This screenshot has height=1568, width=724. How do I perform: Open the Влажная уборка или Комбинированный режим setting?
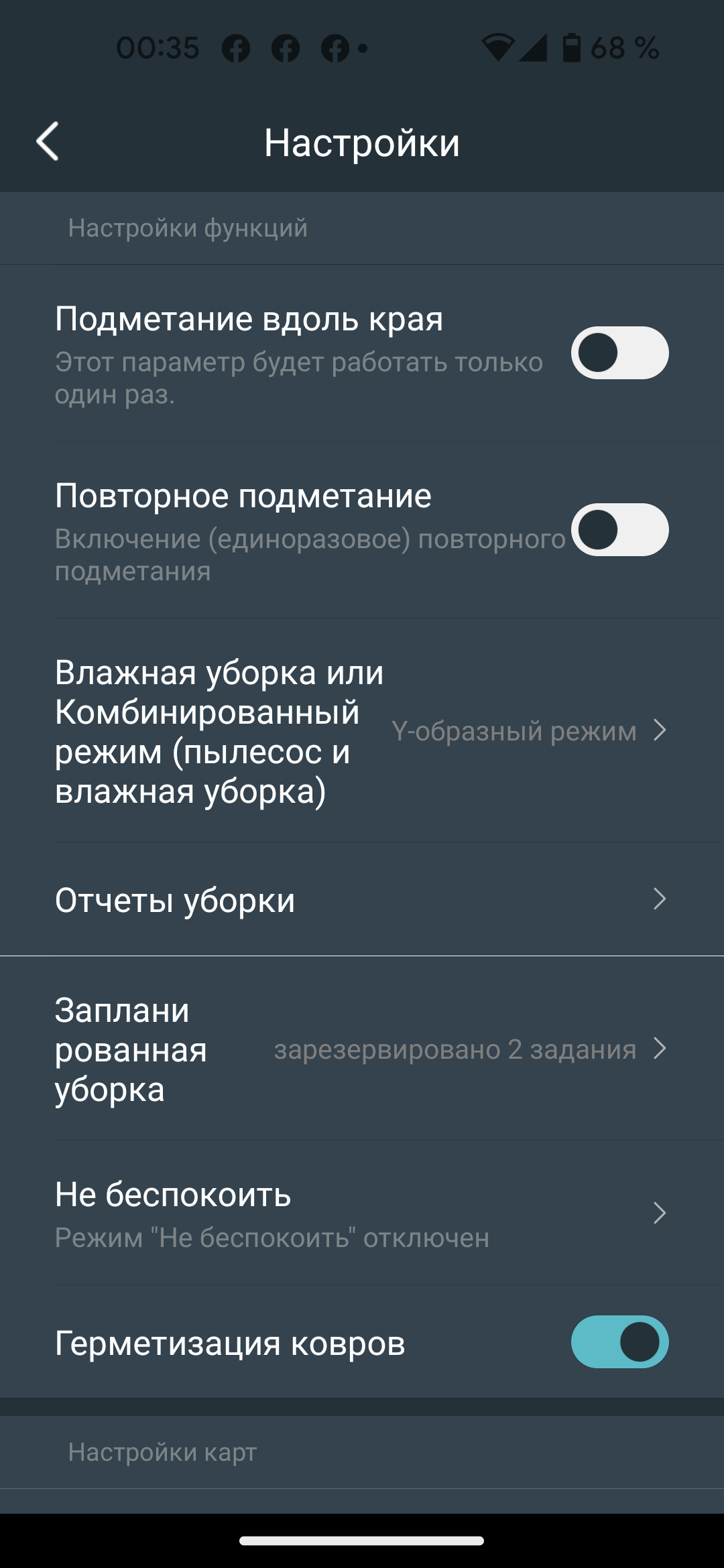tap(362, 731)
